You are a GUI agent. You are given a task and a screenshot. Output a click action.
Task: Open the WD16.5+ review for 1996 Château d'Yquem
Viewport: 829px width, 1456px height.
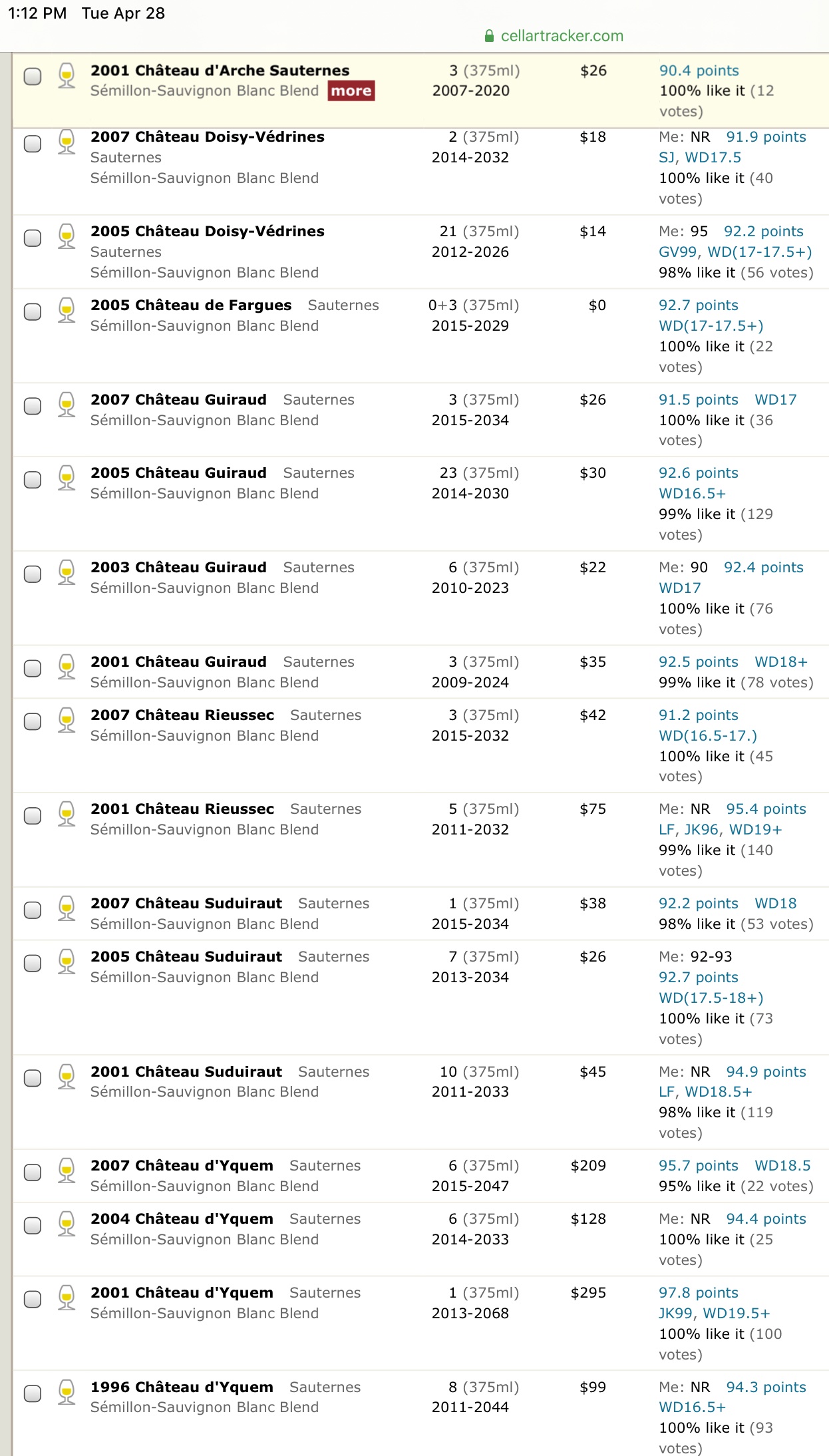click(692, 1407)
